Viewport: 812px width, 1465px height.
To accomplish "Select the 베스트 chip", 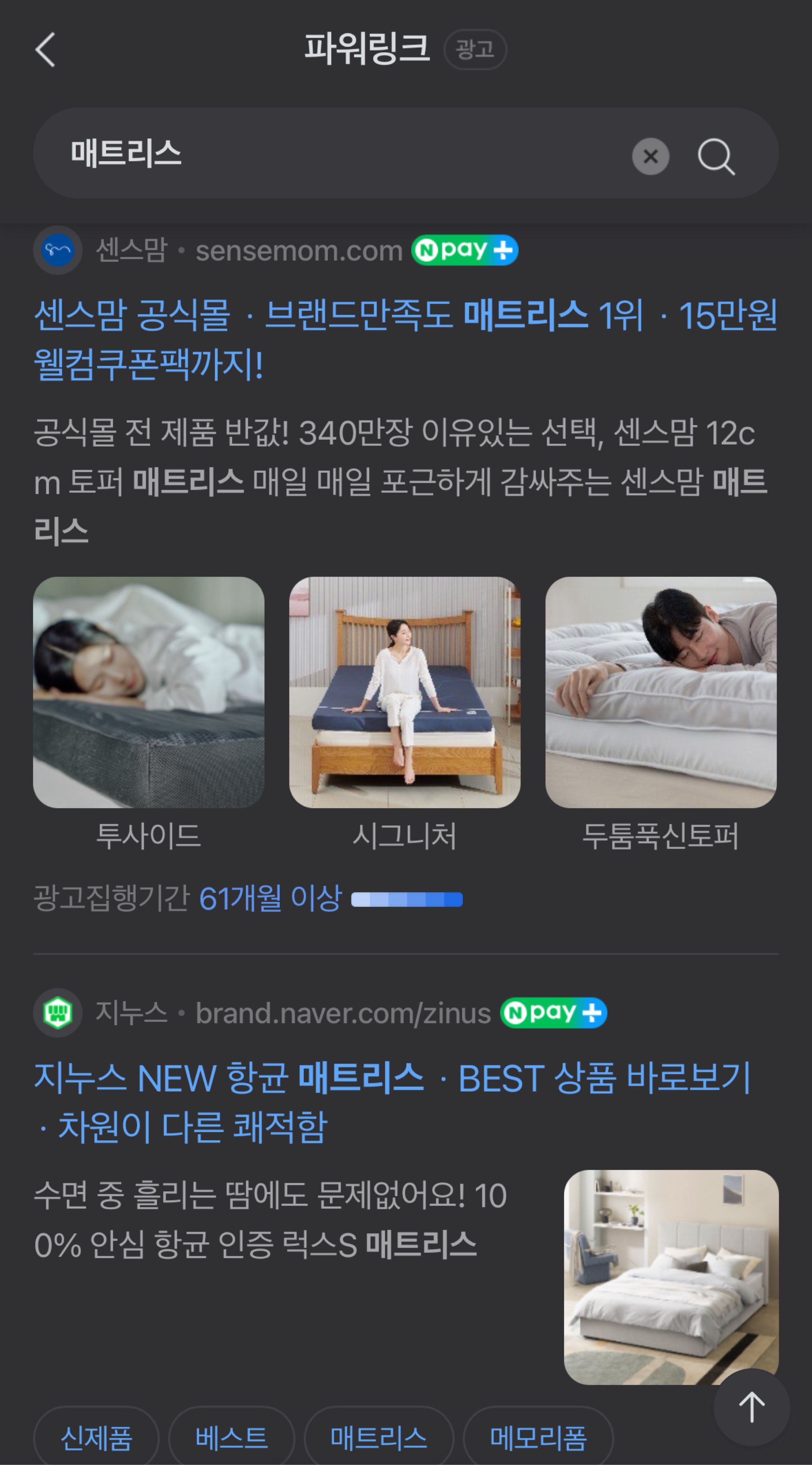I will 232,1438.
